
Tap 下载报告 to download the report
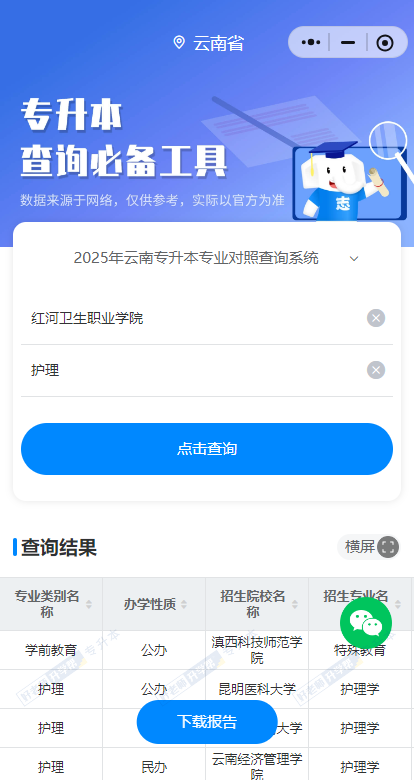pyautogui.click(x=207, y=722)
